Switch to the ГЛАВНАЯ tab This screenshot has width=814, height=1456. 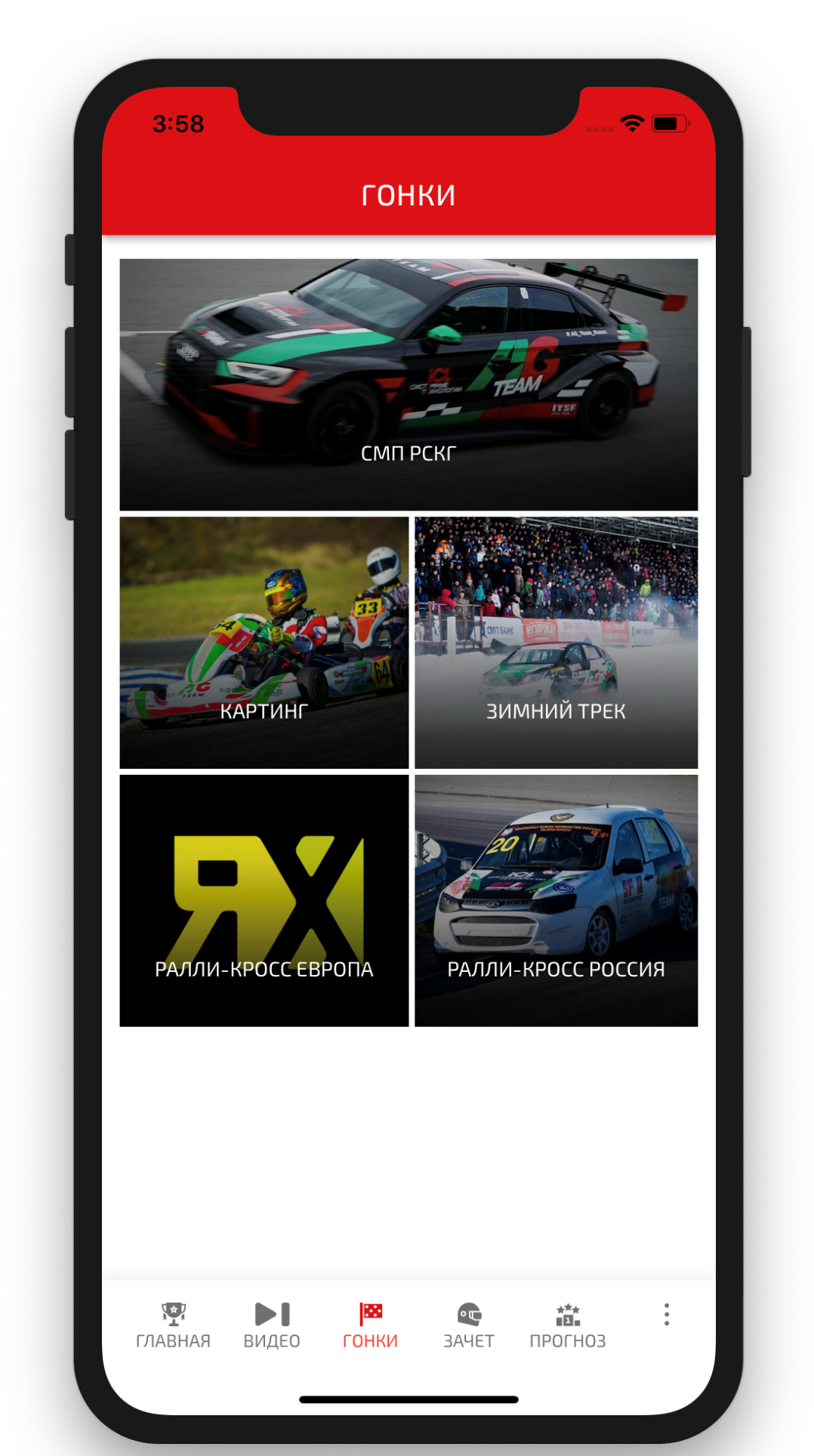173,1325
